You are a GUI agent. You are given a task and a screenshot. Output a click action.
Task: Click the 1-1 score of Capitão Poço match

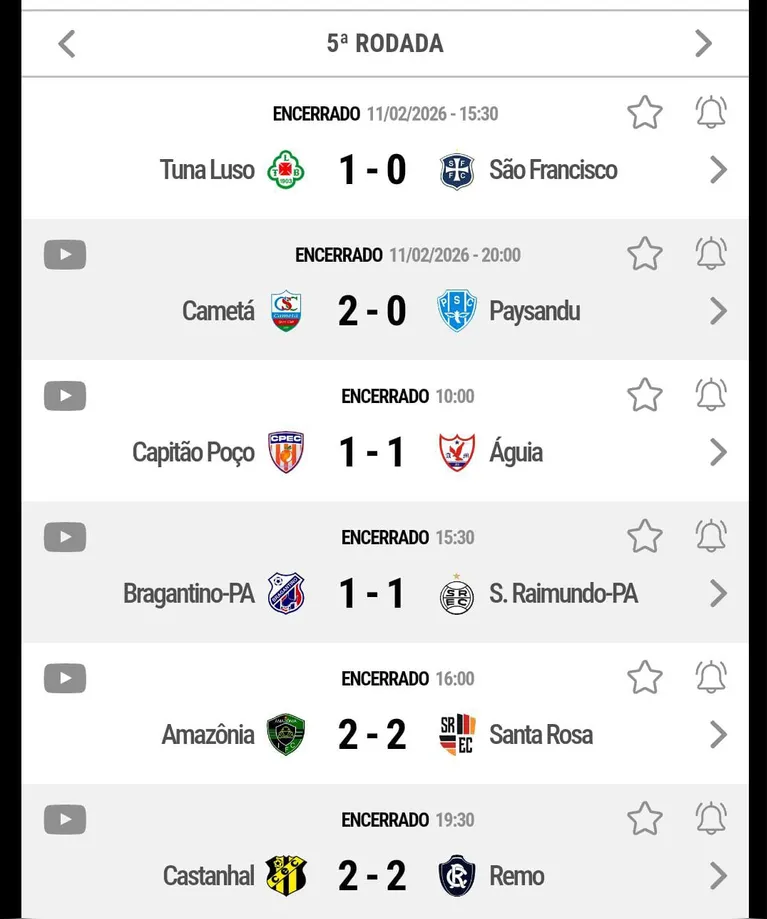[x=372, y=452]
